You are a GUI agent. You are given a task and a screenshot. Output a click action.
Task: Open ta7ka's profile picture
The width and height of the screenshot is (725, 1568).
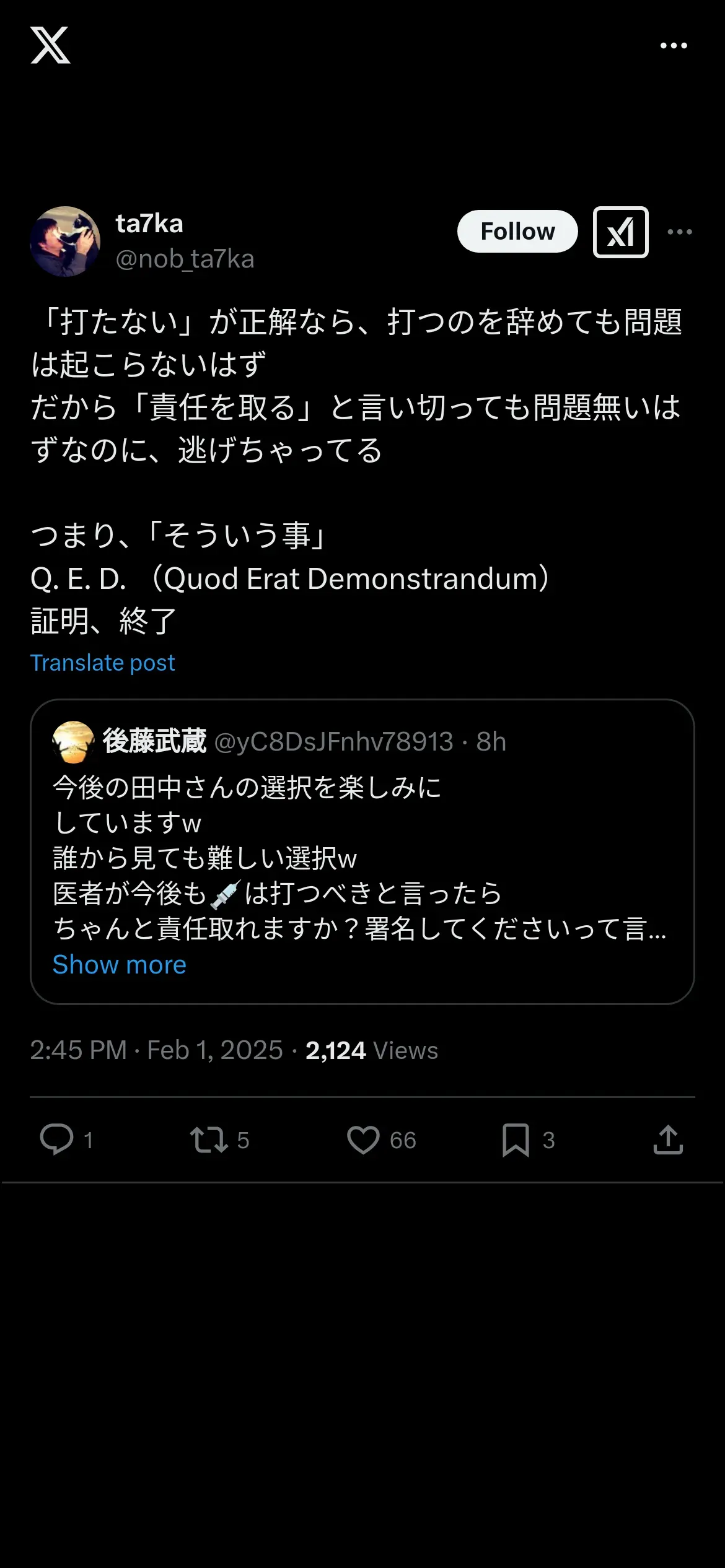pos(65,242)
